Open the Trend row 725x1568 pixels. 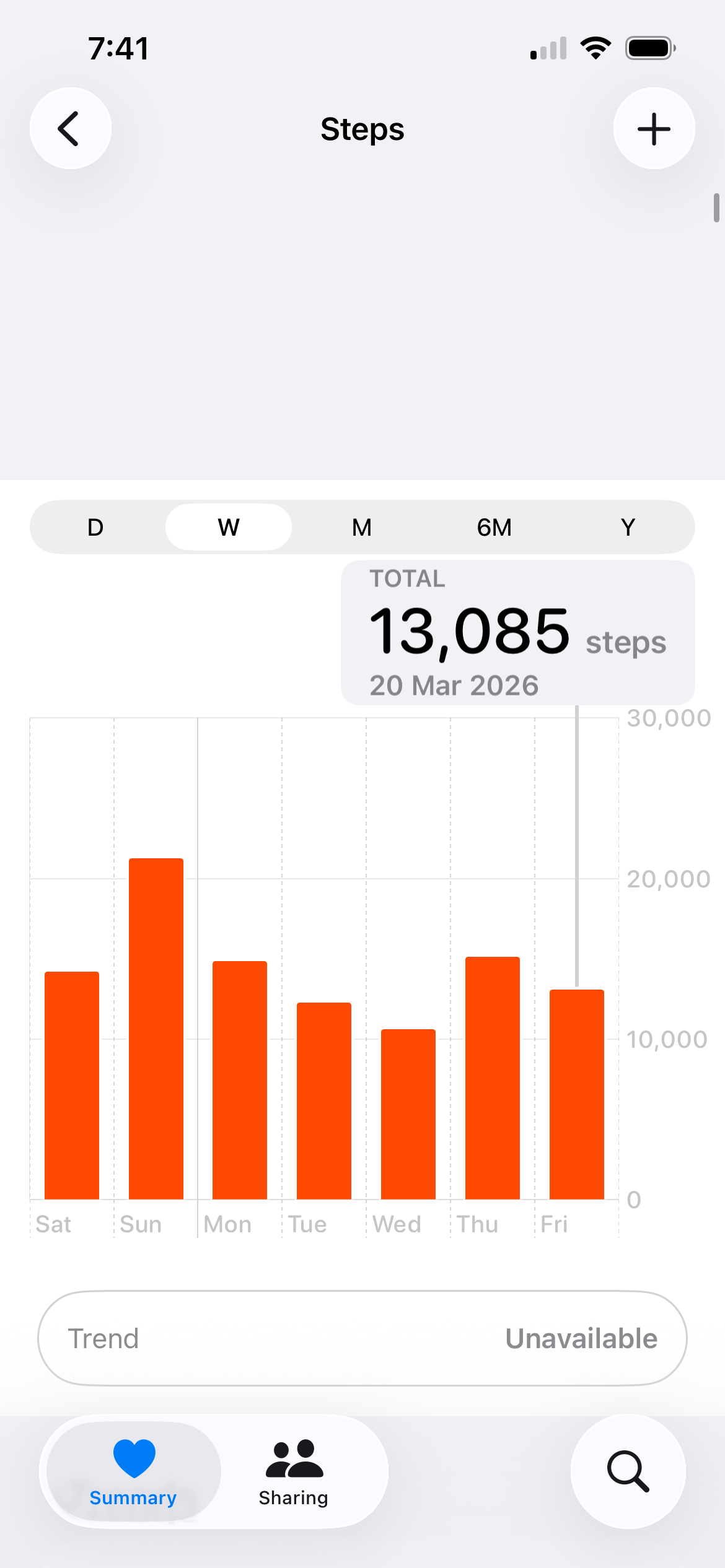click(x=362, y=1338)
